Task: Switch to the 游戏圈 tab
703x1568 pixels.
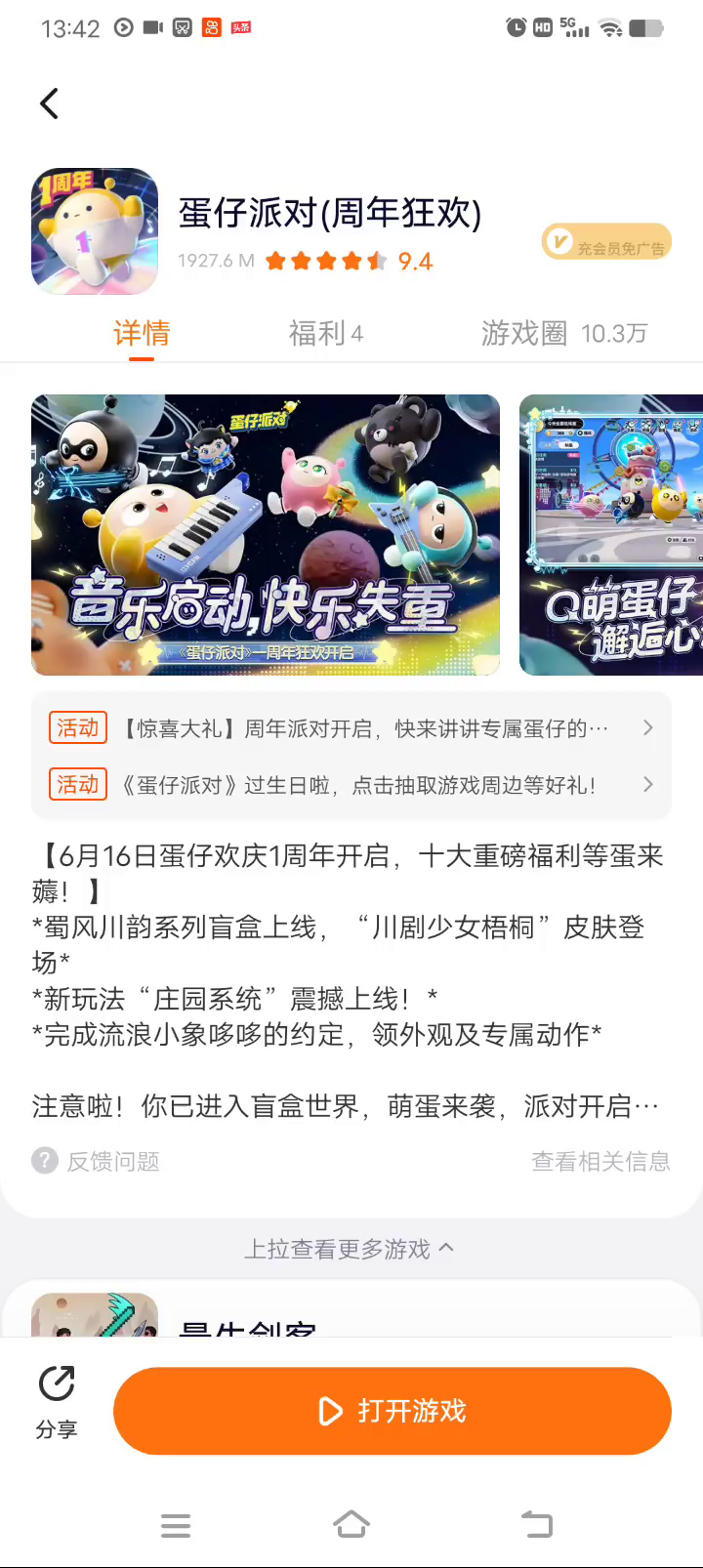Action: tap(563, 334)
